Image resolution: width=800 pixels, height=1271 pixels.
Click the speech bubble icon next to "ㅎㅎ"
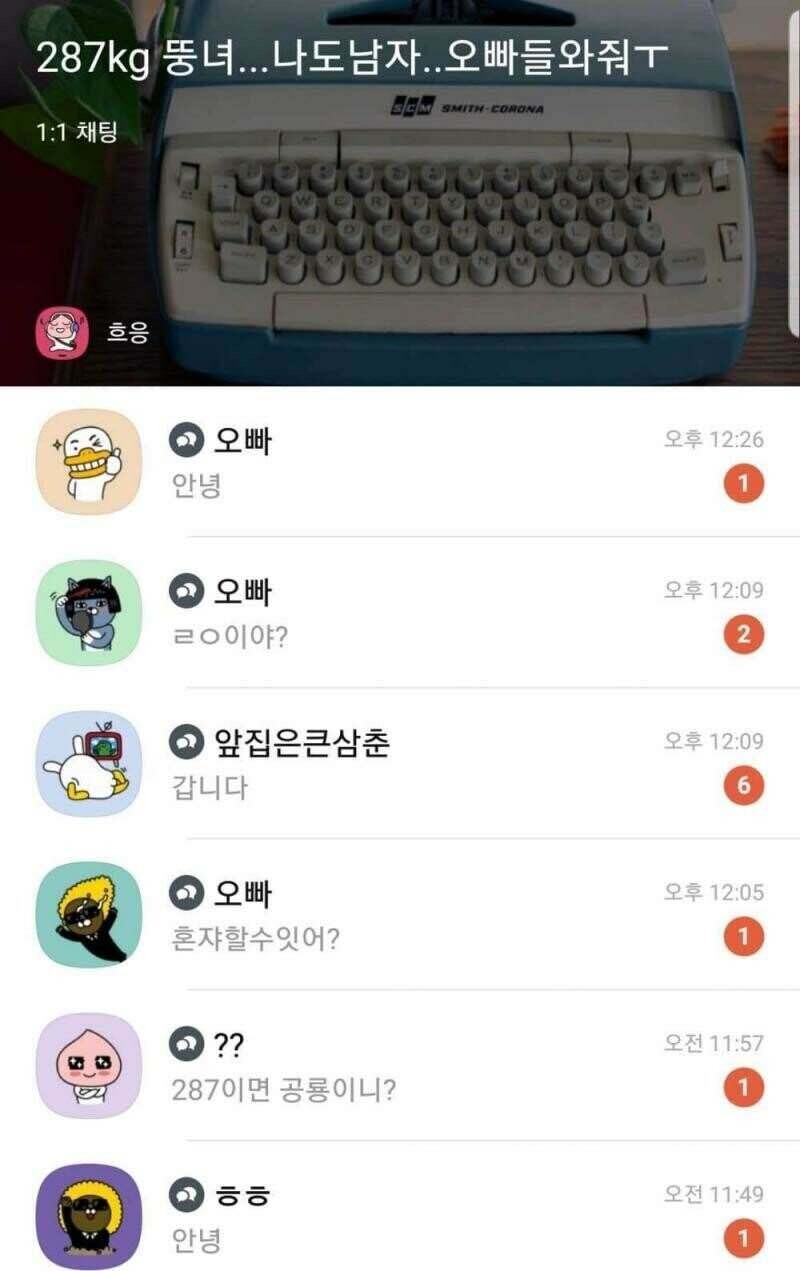point(186,1192)
